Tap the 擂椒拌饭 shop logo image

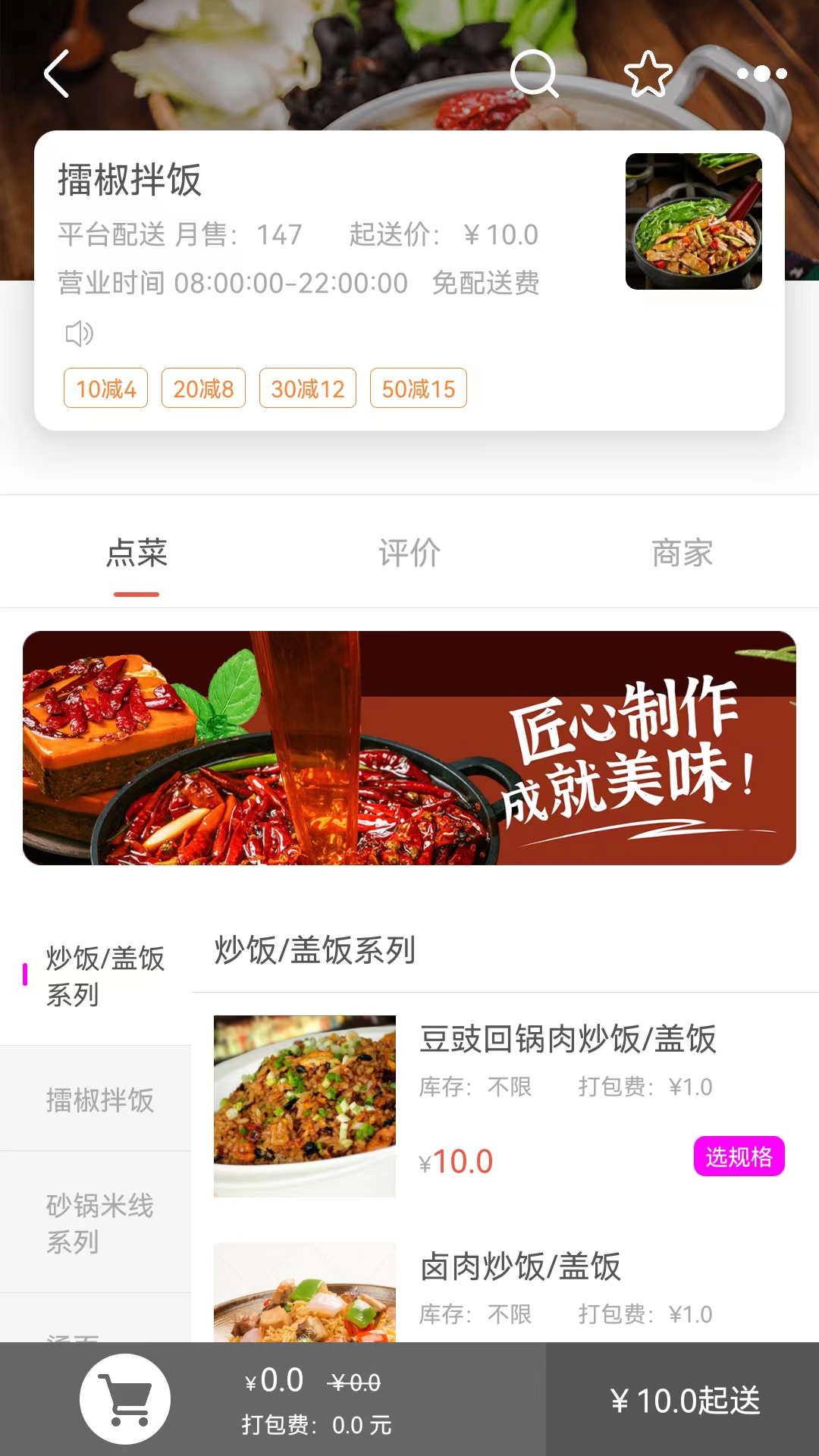[x=695, y=221]
